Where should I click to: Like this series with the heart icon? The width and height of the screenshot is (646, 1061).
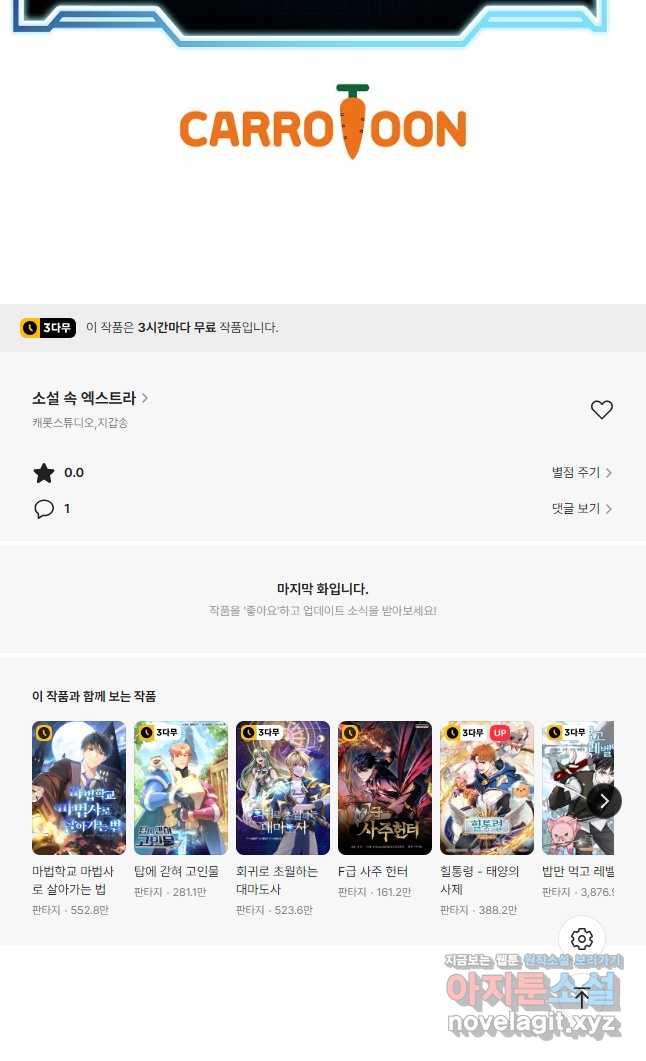click(x=601, y=410)
